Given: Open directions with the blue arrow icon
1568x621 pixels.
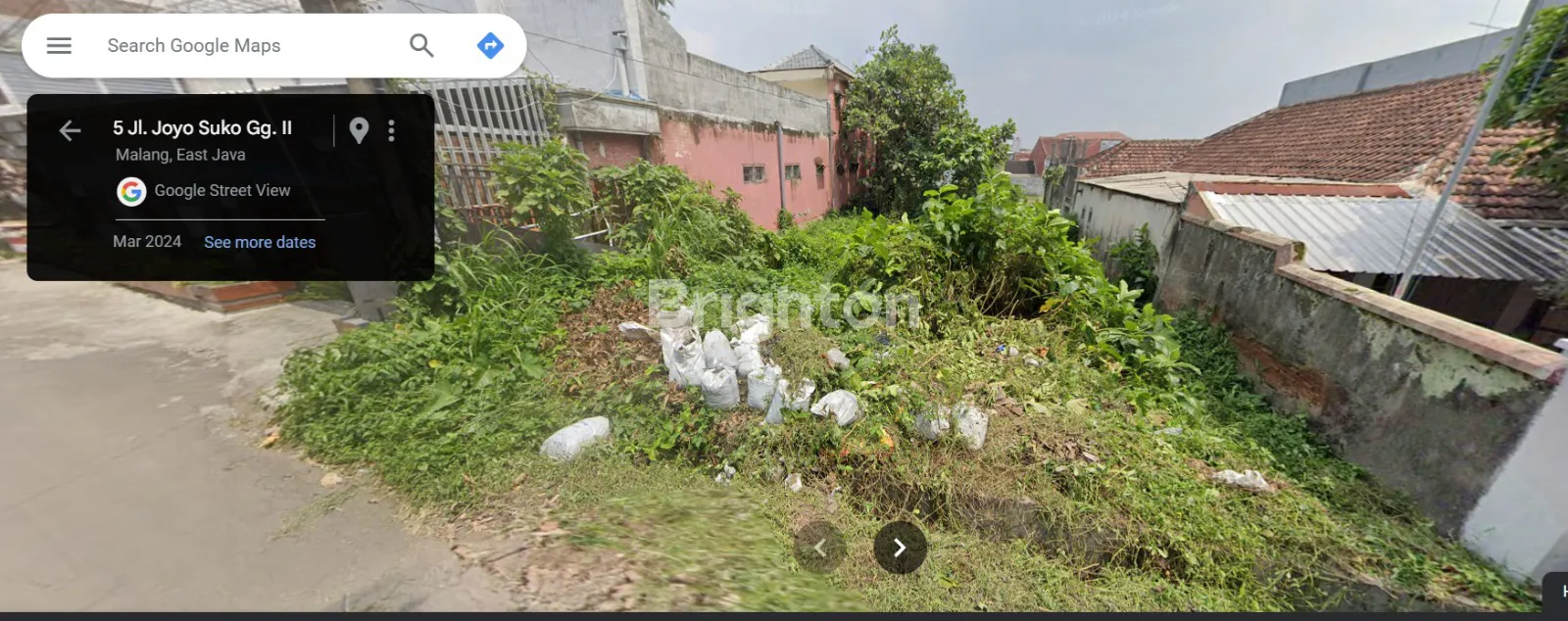Looking at the screenshot, I should tap(490, 45).
